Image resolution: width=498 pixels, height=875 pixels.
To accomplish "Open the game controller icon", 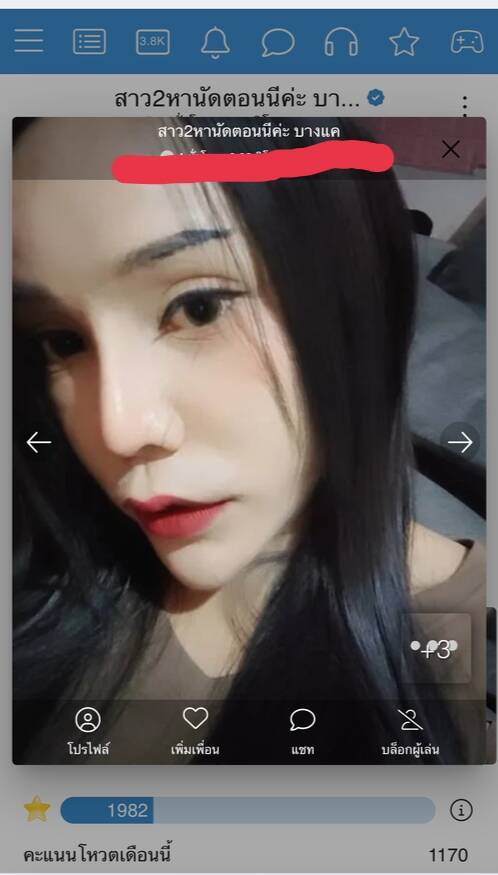I will coord(467,42).
